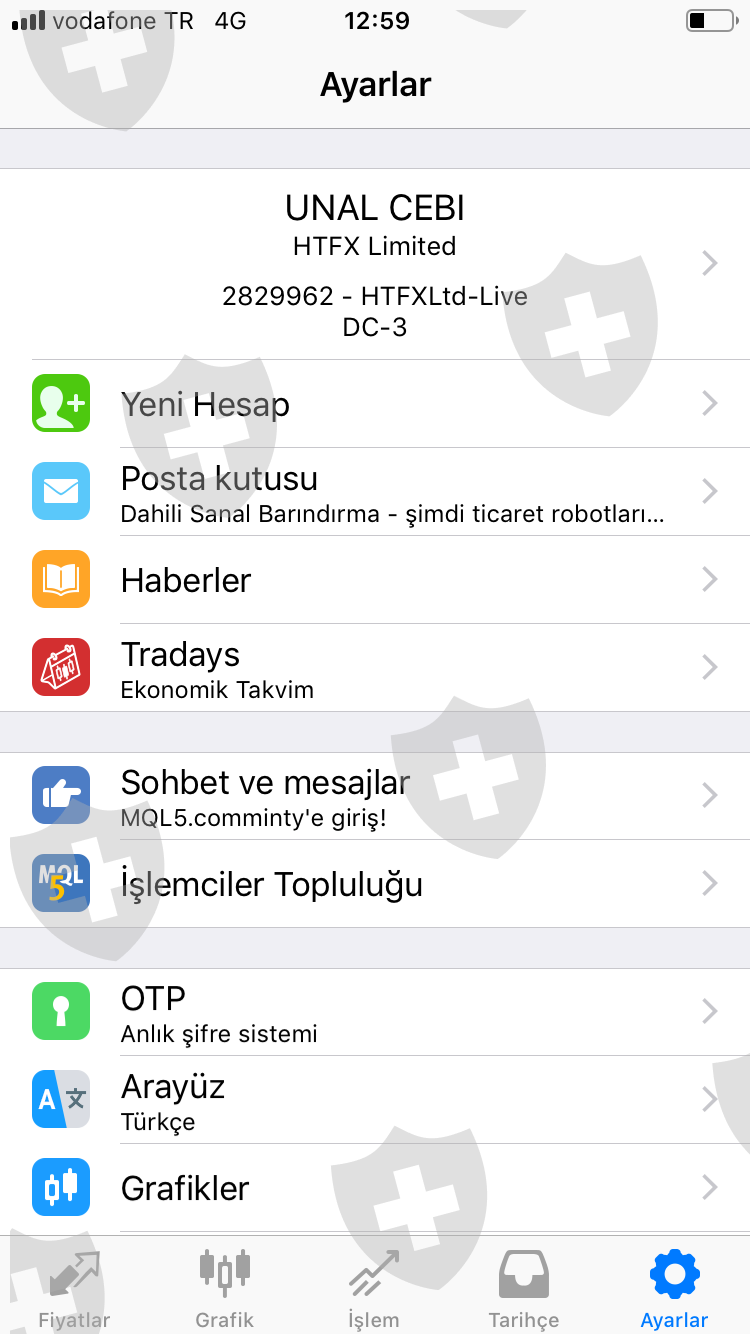Open Sohbet ve mesajlar
The width and height of the screenshot is (750, 1334).
(375, 796)
